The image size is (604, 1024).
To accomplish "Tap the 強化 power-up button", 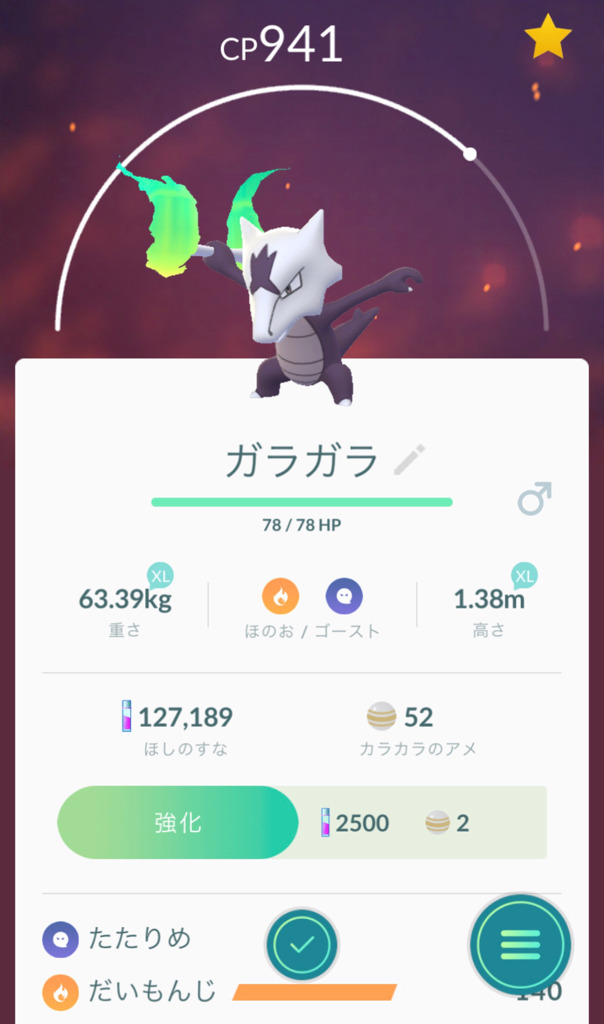I will 178,822.
